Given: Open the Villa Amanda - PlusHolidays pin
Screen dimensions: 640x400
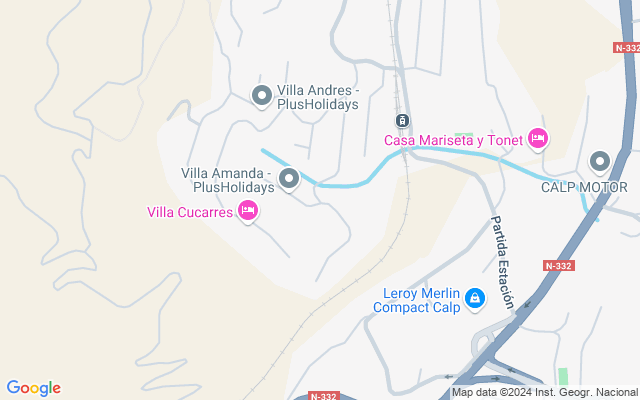Looking at the screenshot, I should tap(290, 180).
